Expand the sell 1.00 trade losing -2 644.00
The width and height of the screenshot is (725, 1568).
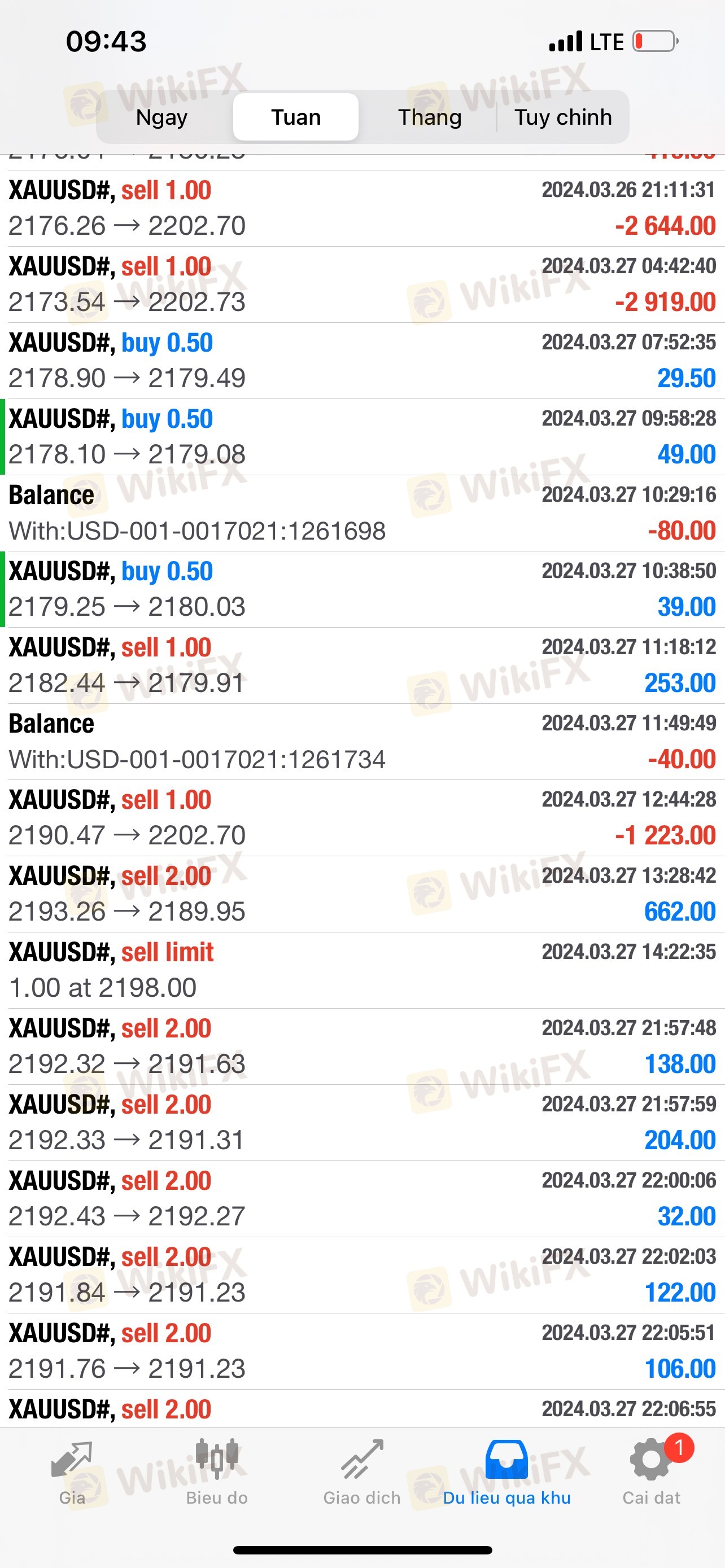[x=362, y=208]
